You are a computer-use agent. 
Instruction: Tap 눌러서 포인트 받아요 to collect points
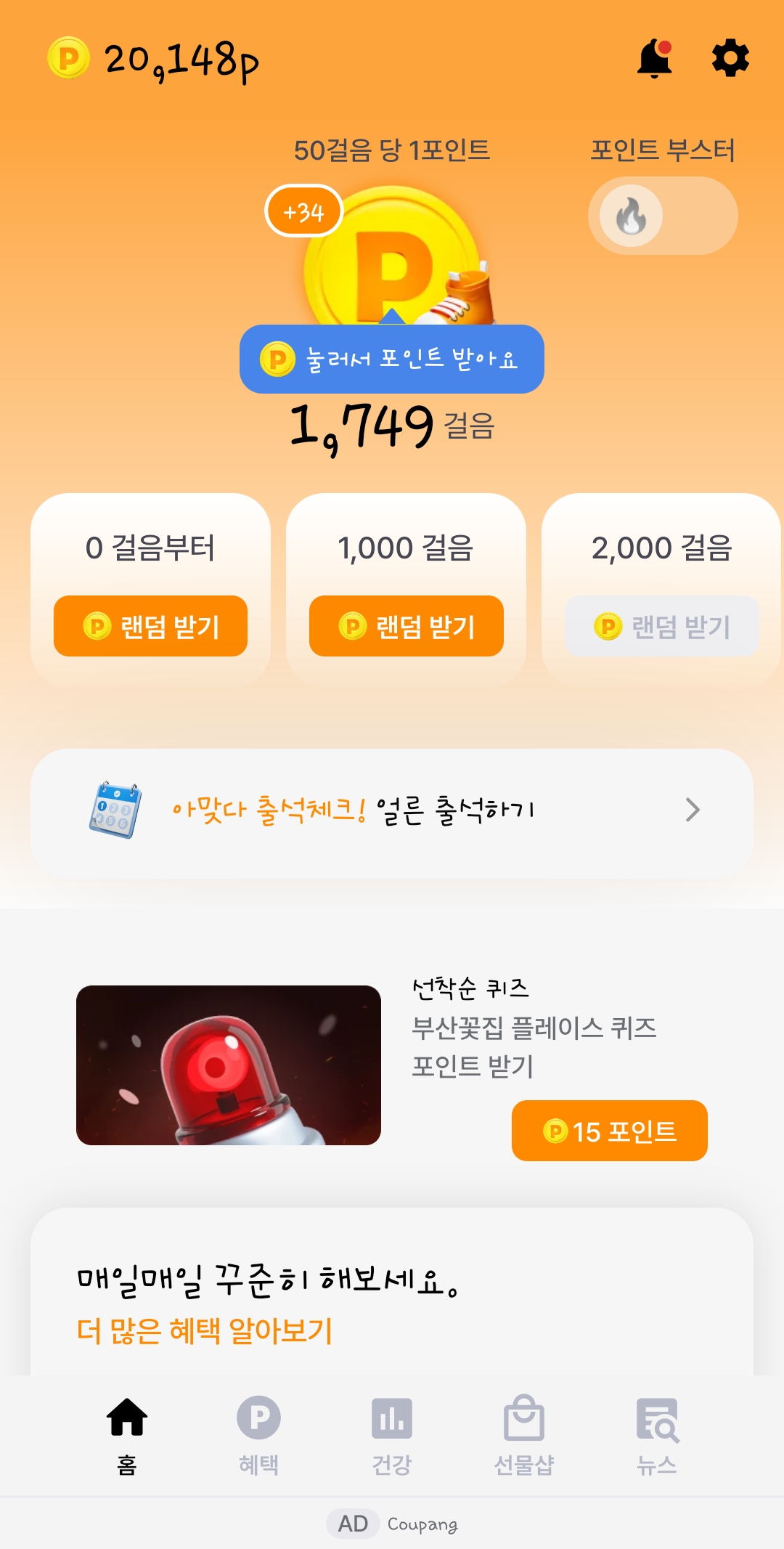coord(392,359)
